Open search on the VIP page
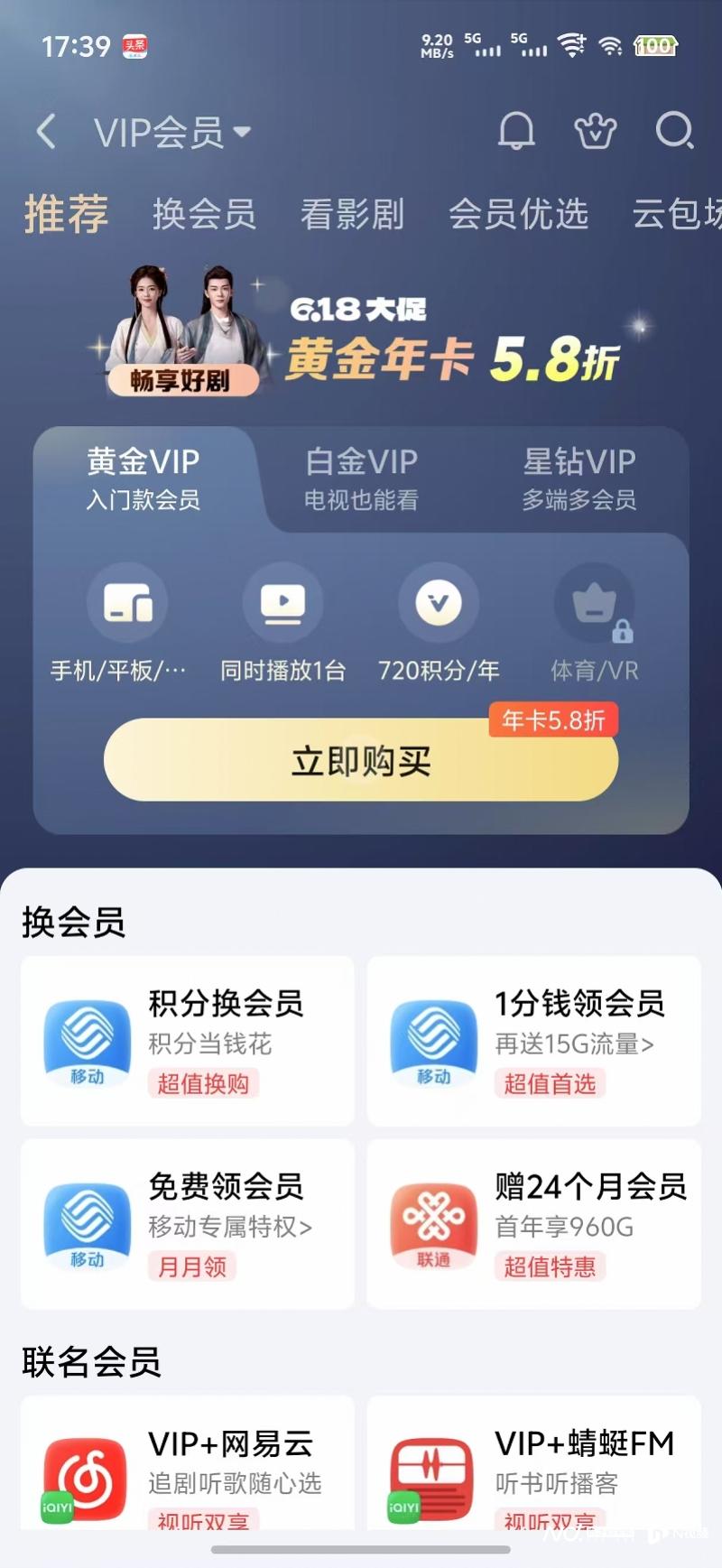The image size is (722, 1568). 673,132
